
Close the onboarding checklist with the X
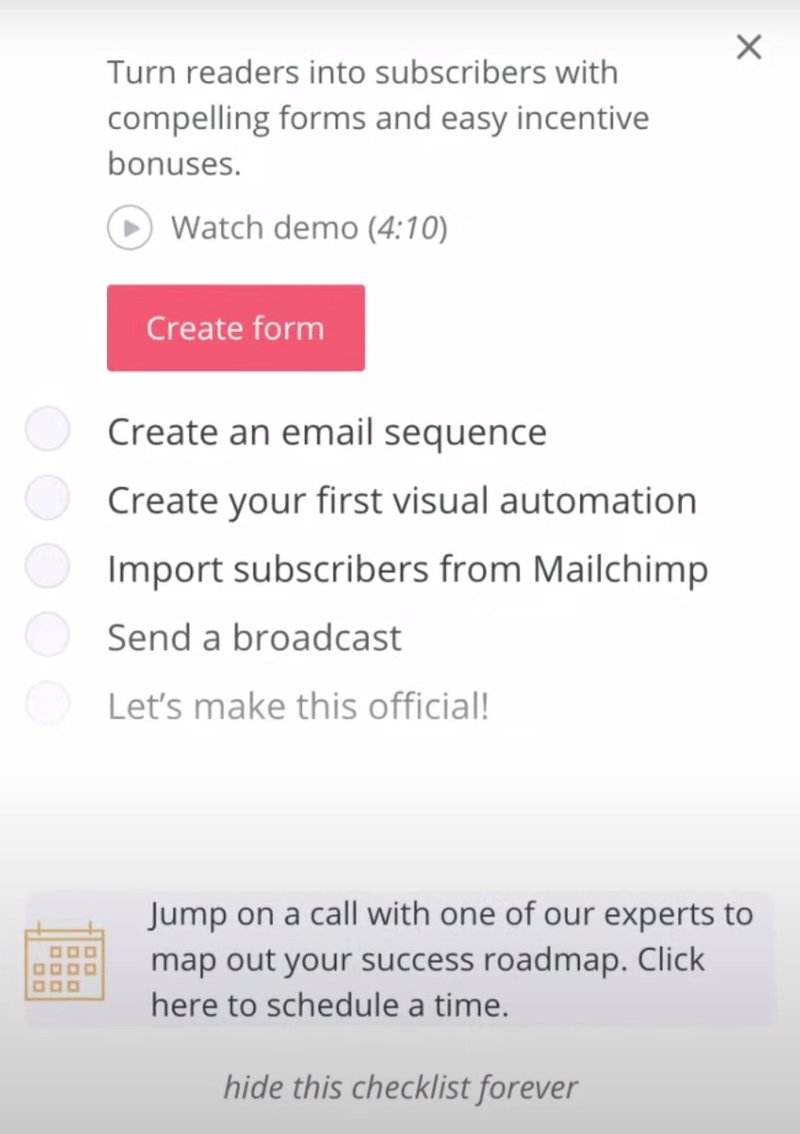click(x=749, y=47)
